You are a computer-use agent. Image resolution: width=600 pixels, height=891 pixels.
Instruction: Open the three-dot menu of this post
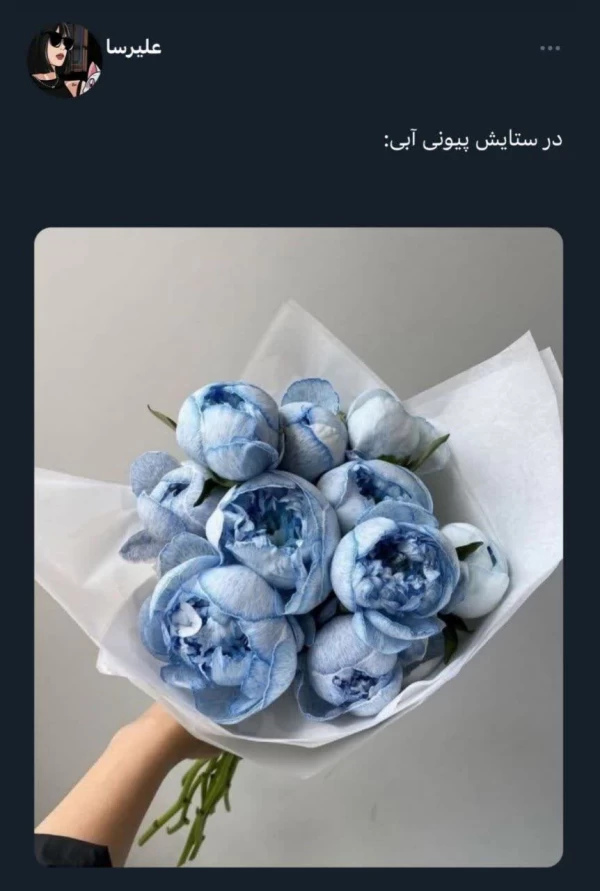pos(549,48)
